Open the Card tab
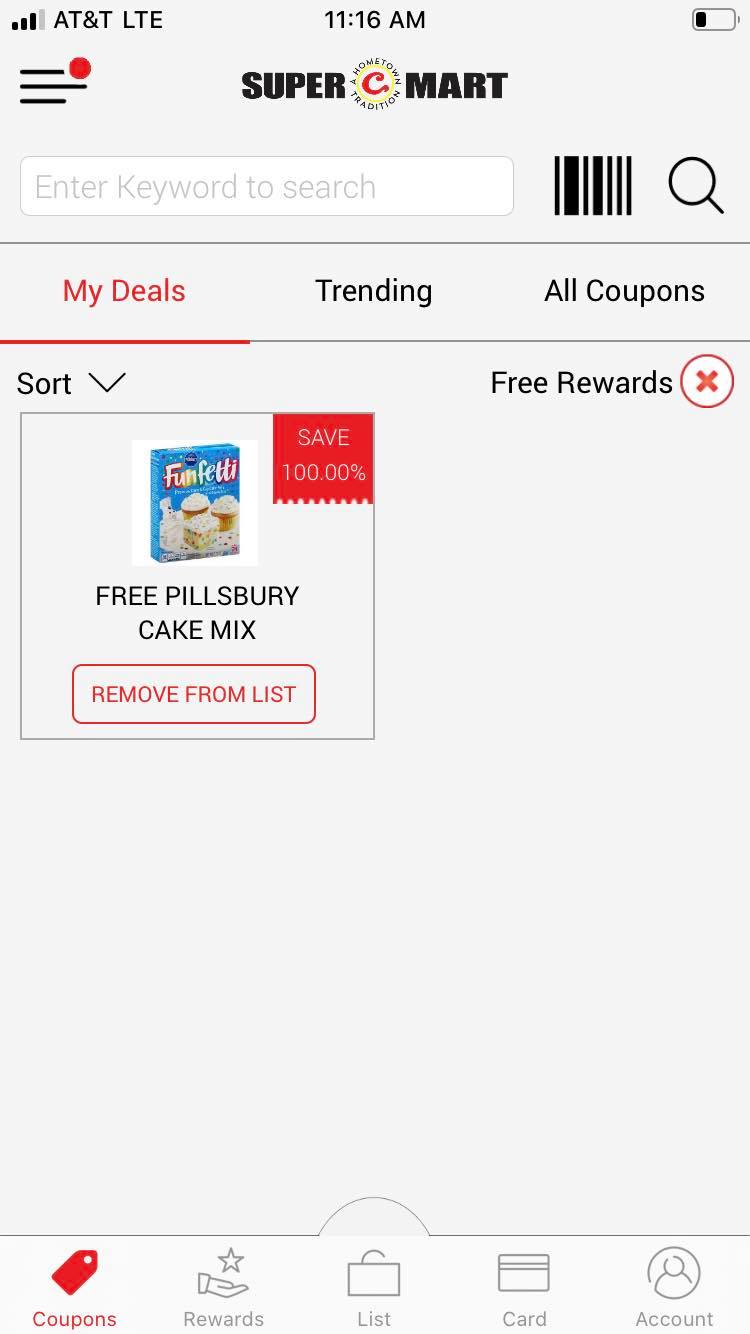The image size is (750, 1334). point(524,1288)
